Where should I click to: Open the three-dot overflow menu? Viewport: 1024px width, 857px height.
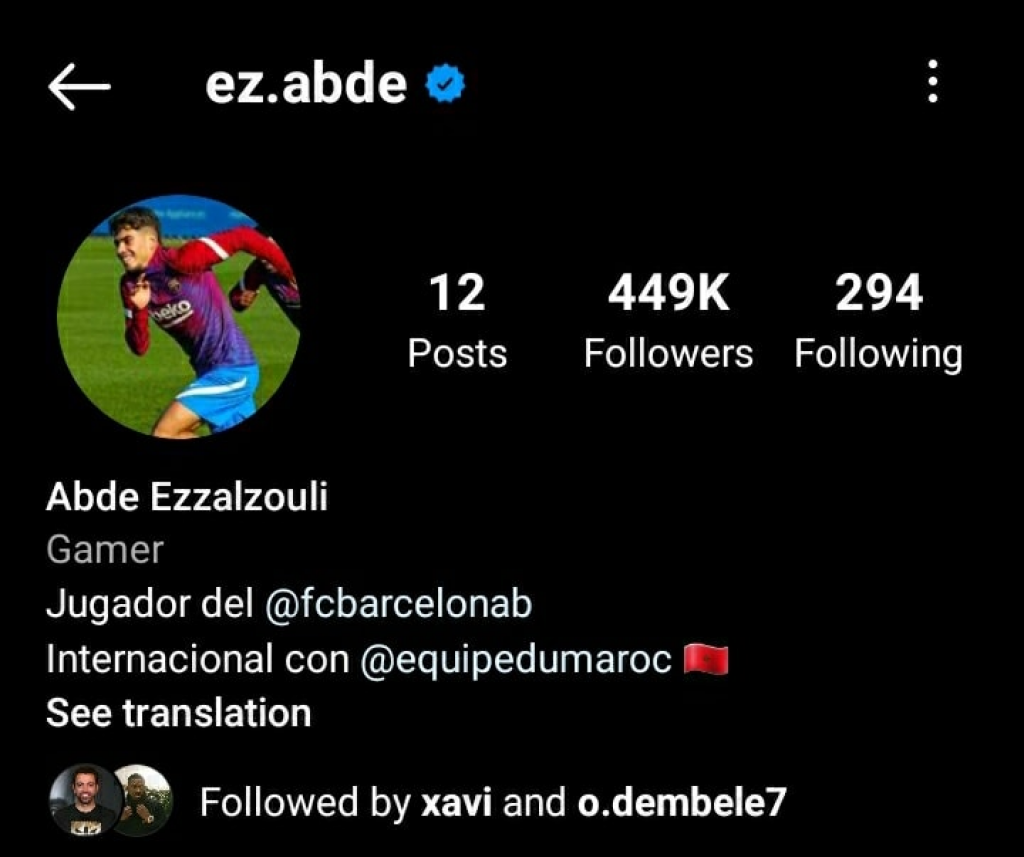(x=932, y=82)
